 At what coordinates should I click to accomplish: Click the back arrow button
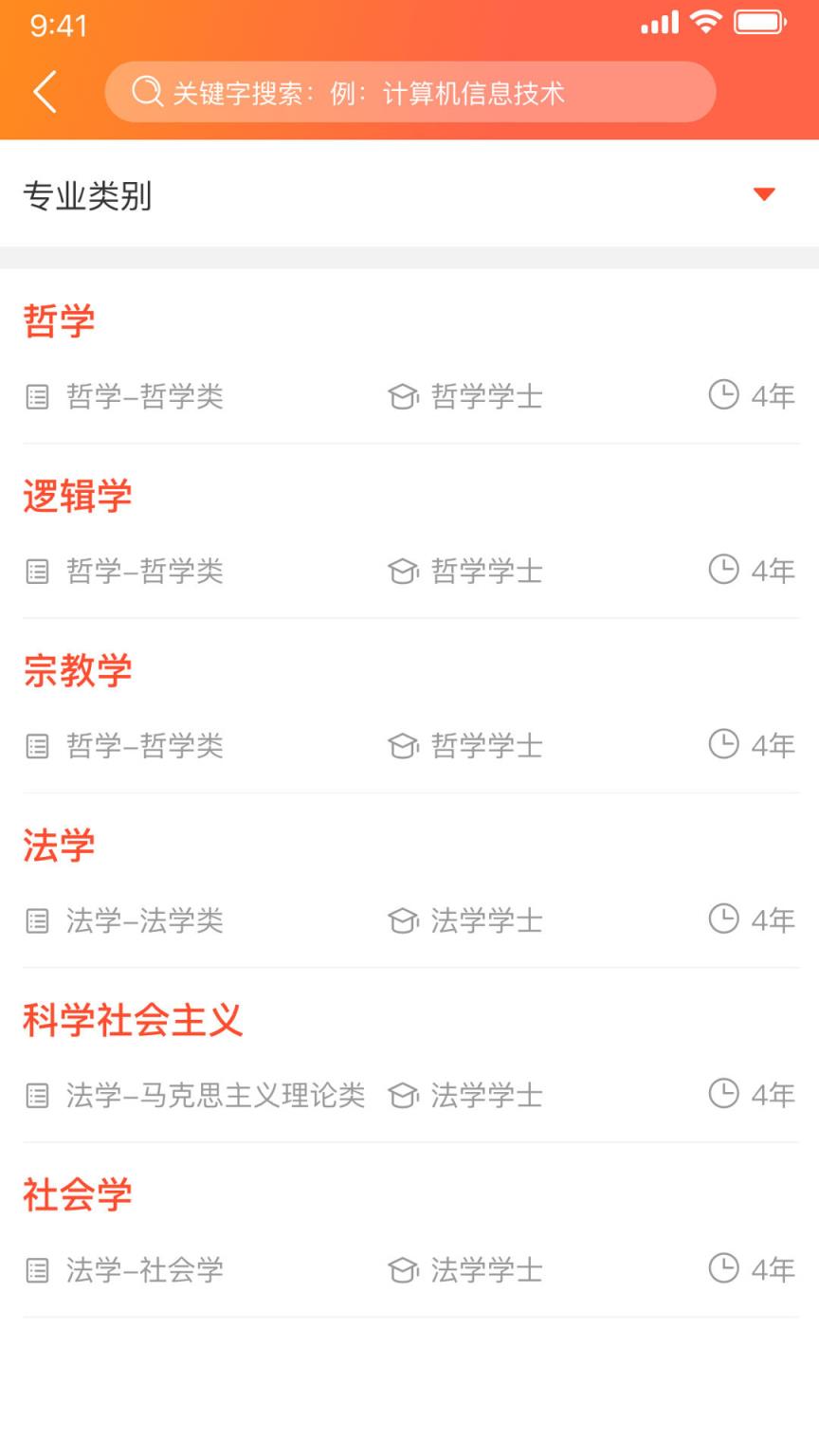(x=45, y=92)
